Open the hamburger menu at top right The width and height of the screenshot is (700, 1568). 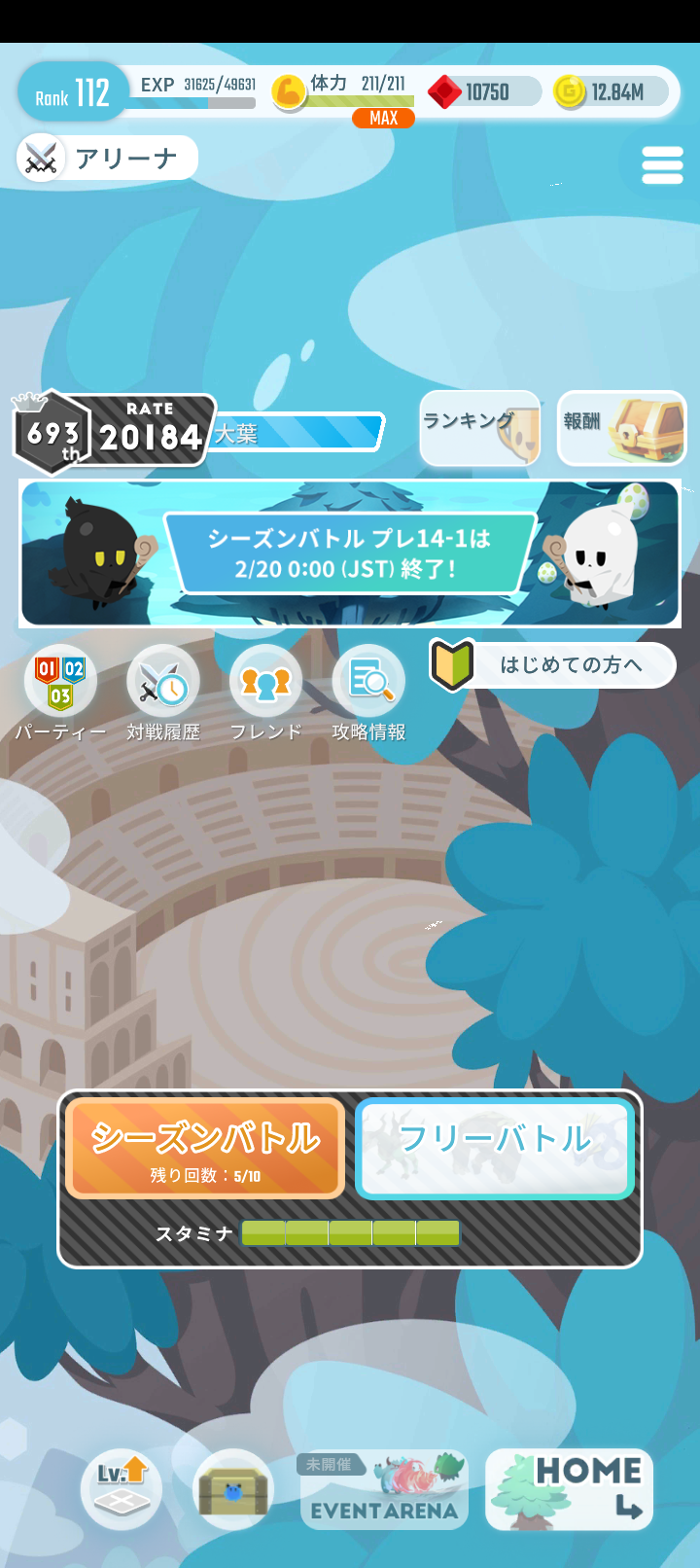pos(662,164)
